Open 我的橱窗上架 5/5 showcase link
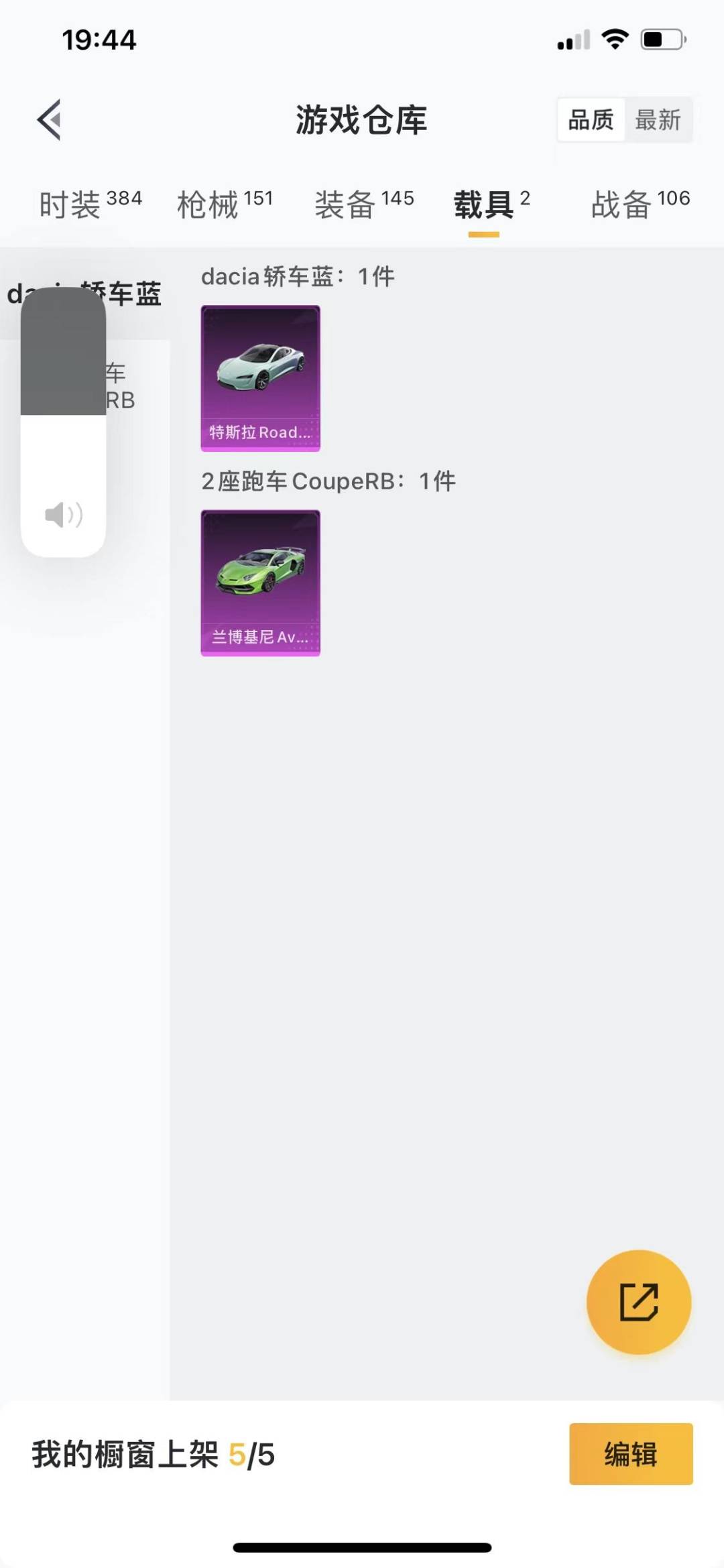The width and height of the screenshot is (724, 1568). tap(153, 1454)
